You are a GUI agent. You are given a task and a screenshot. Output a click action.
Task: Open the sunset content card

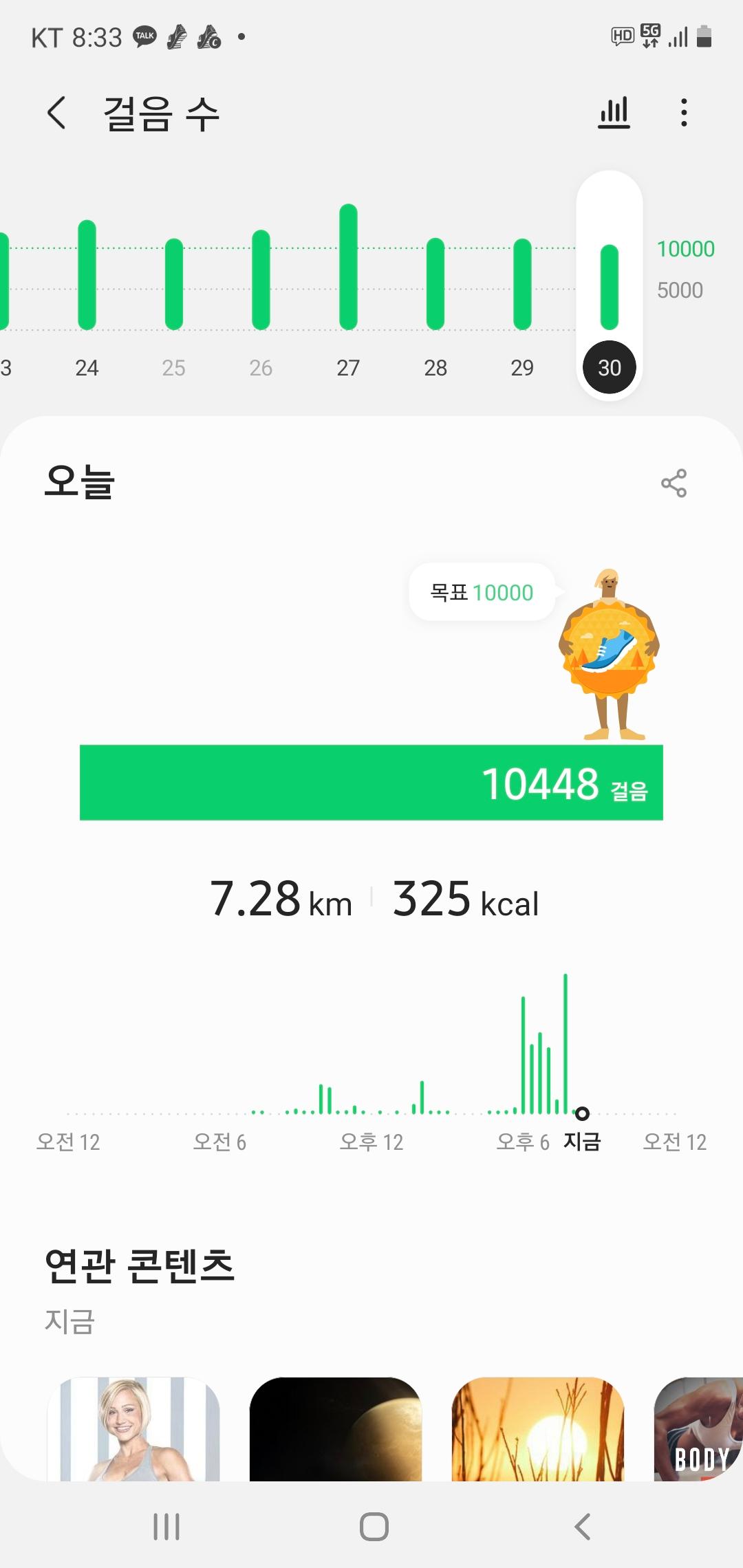pyautogui.click(x=538, y=1428)
